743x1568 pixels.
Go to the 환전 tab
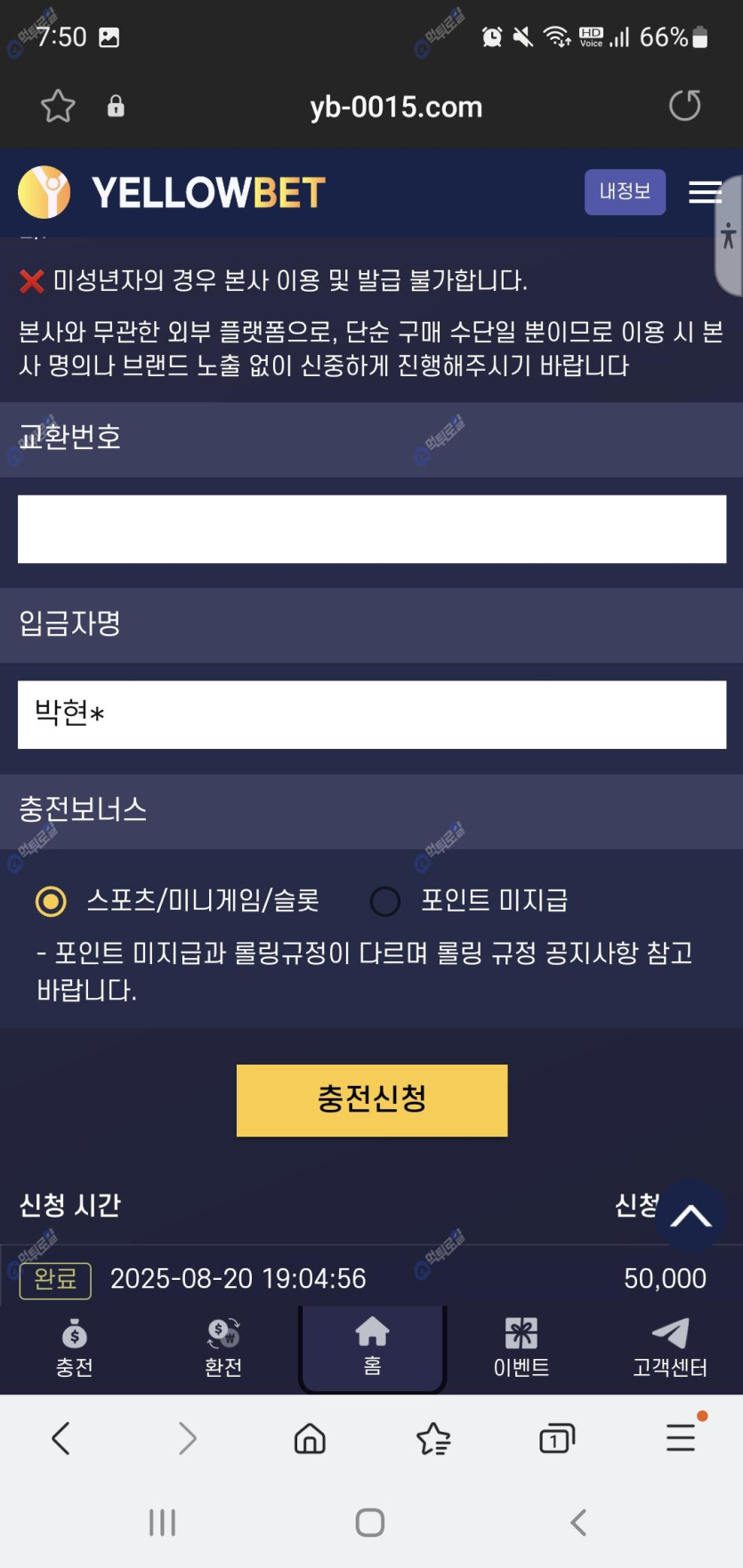point(223,1348)
